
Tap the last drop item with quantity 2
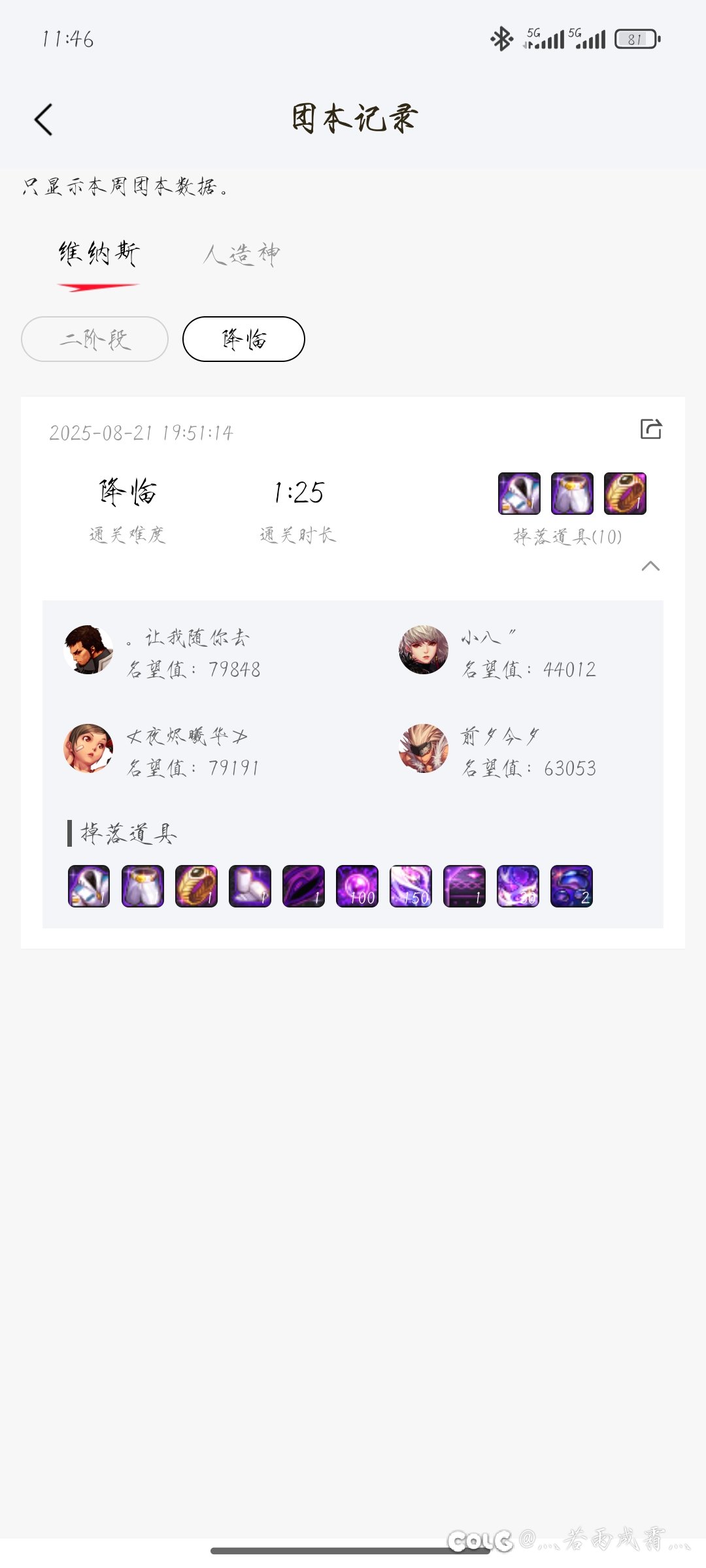(571, 886)
